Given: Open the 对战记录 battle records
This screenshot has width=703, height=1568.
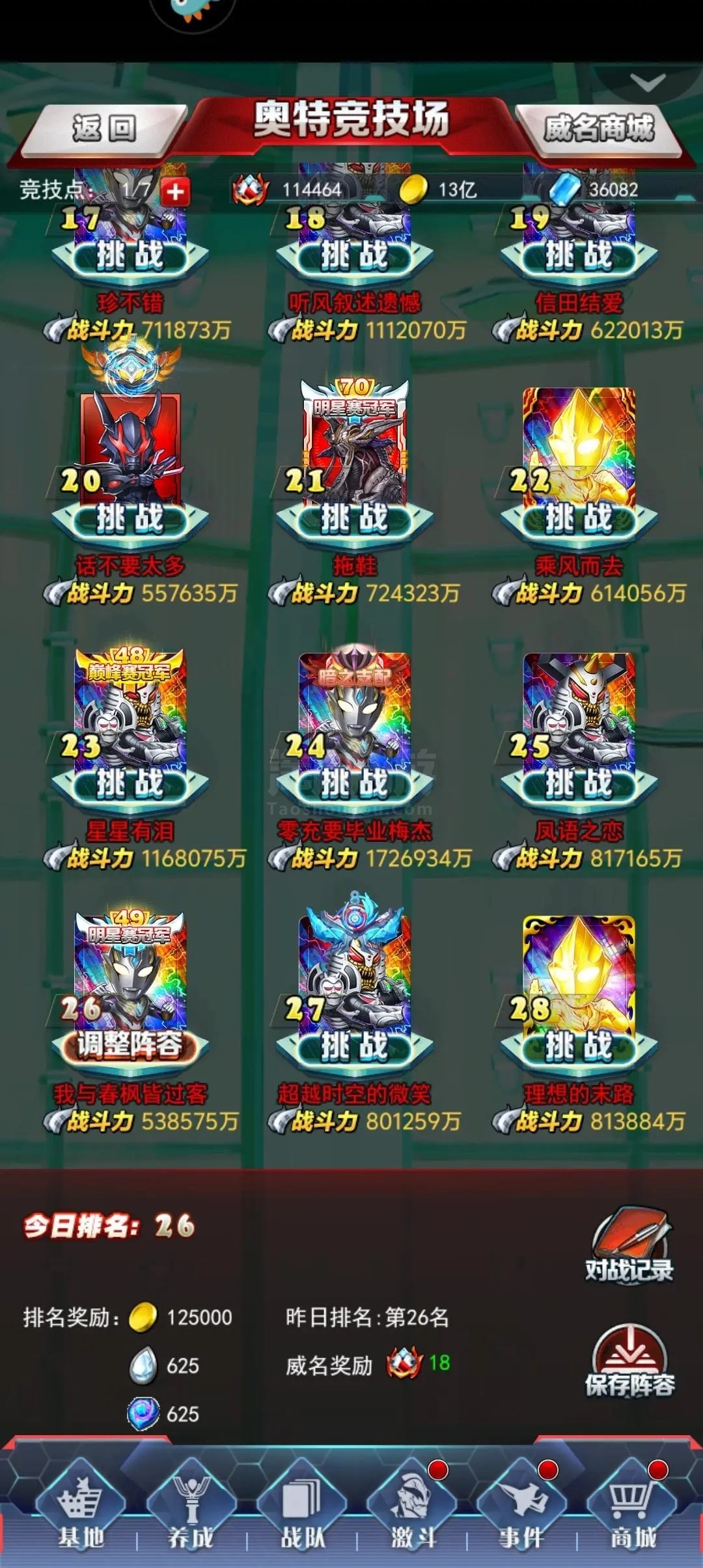Looking at the screenshot, I should [629, 1246].
